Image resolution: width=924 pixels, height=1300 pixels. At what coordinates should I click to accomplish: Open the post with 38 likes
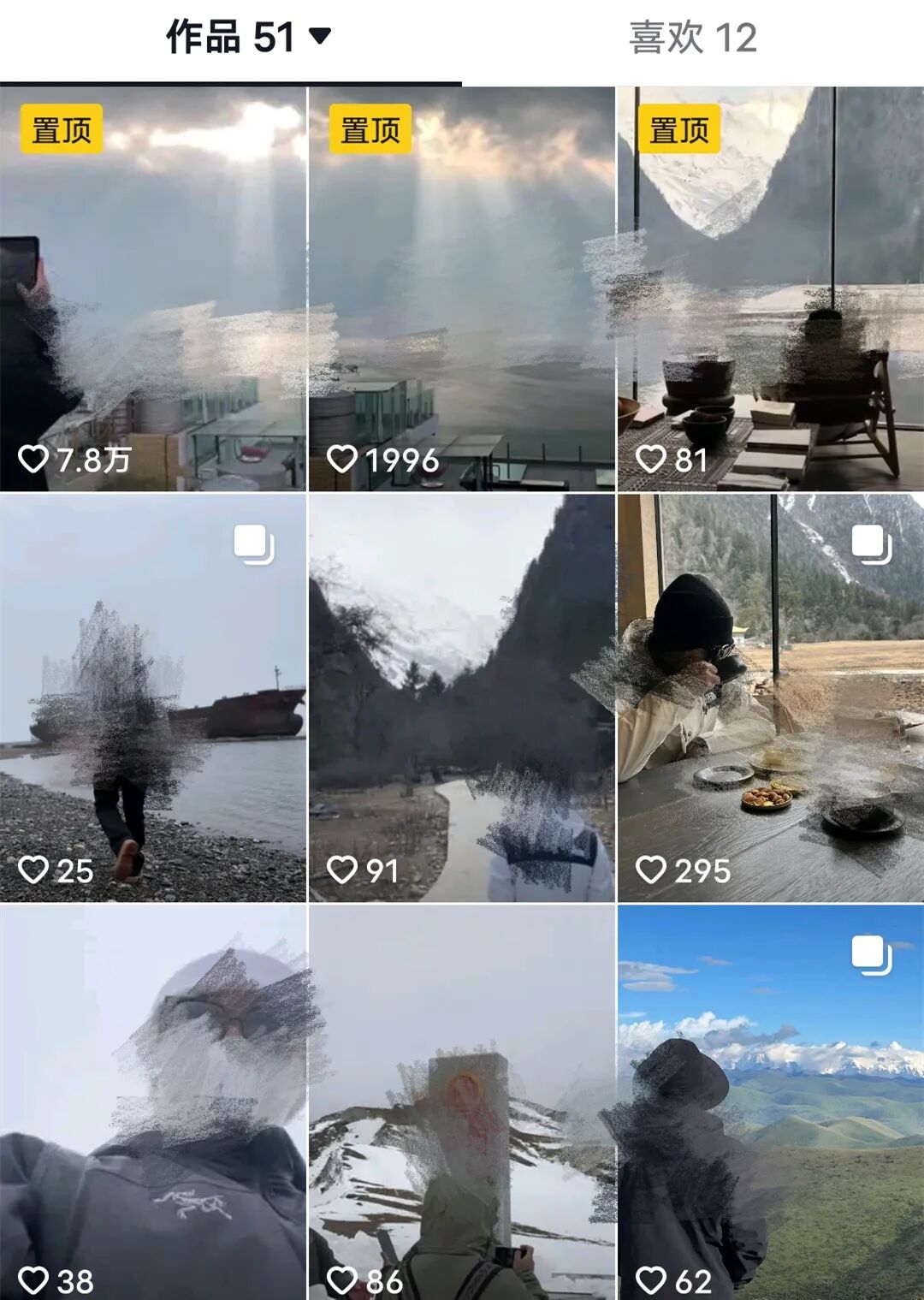[152, 1102]
